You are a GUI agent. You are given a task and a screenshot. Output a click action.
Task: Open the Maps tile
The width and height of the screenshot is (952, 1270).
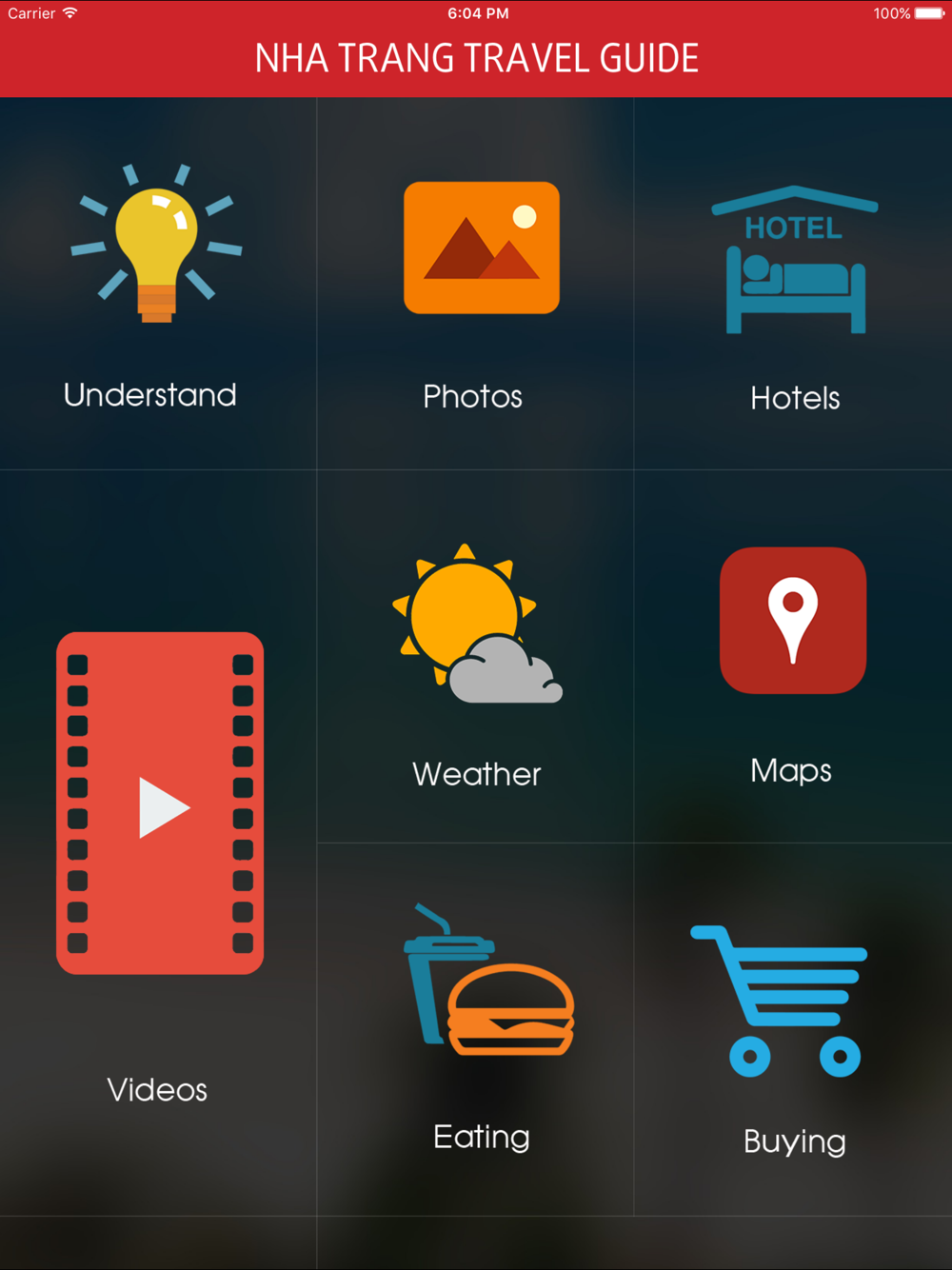793,657
